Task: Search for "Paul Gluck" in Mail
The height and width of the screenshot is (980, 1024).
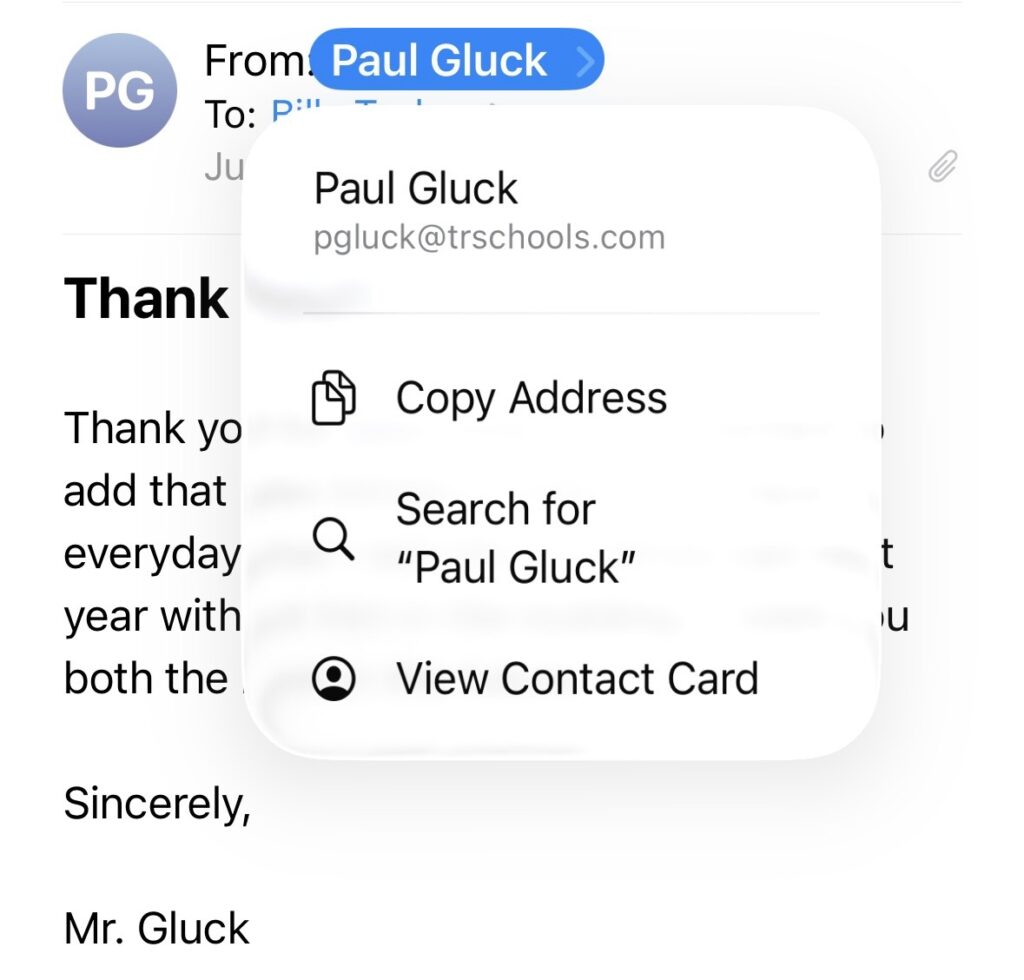Action: [x=514, y=539]
